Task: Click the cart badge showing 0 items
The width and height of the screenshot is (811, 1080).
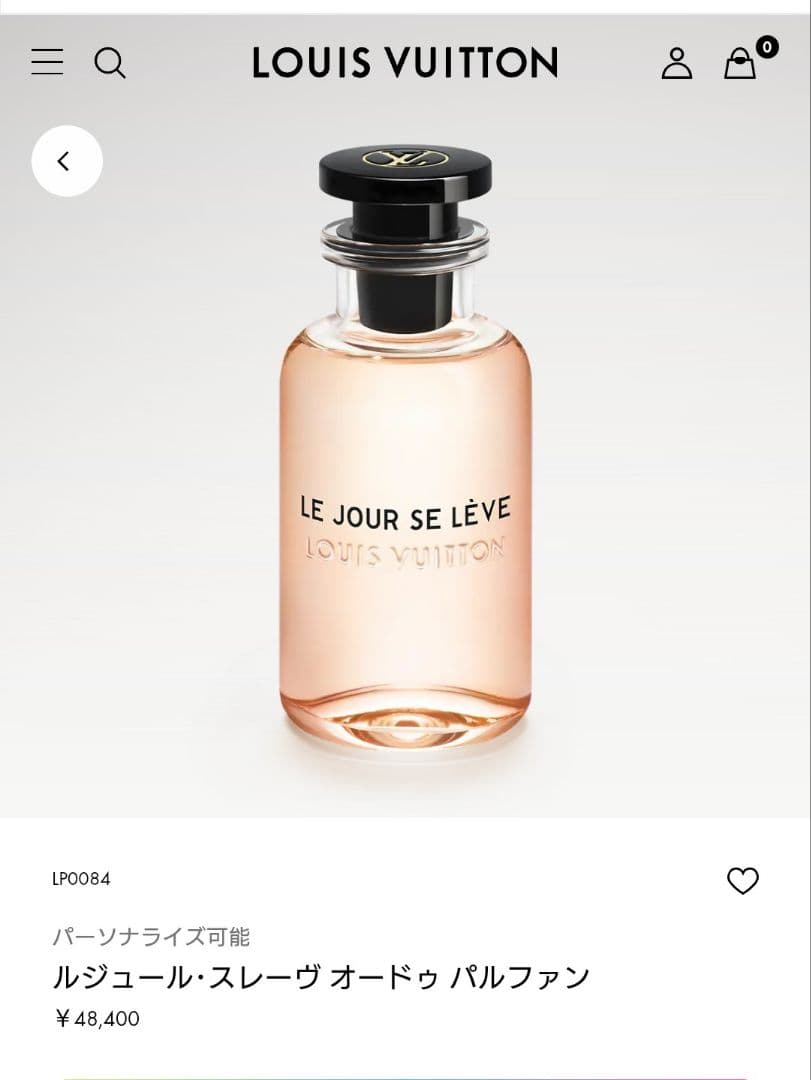Action: [x=765, y=47]
